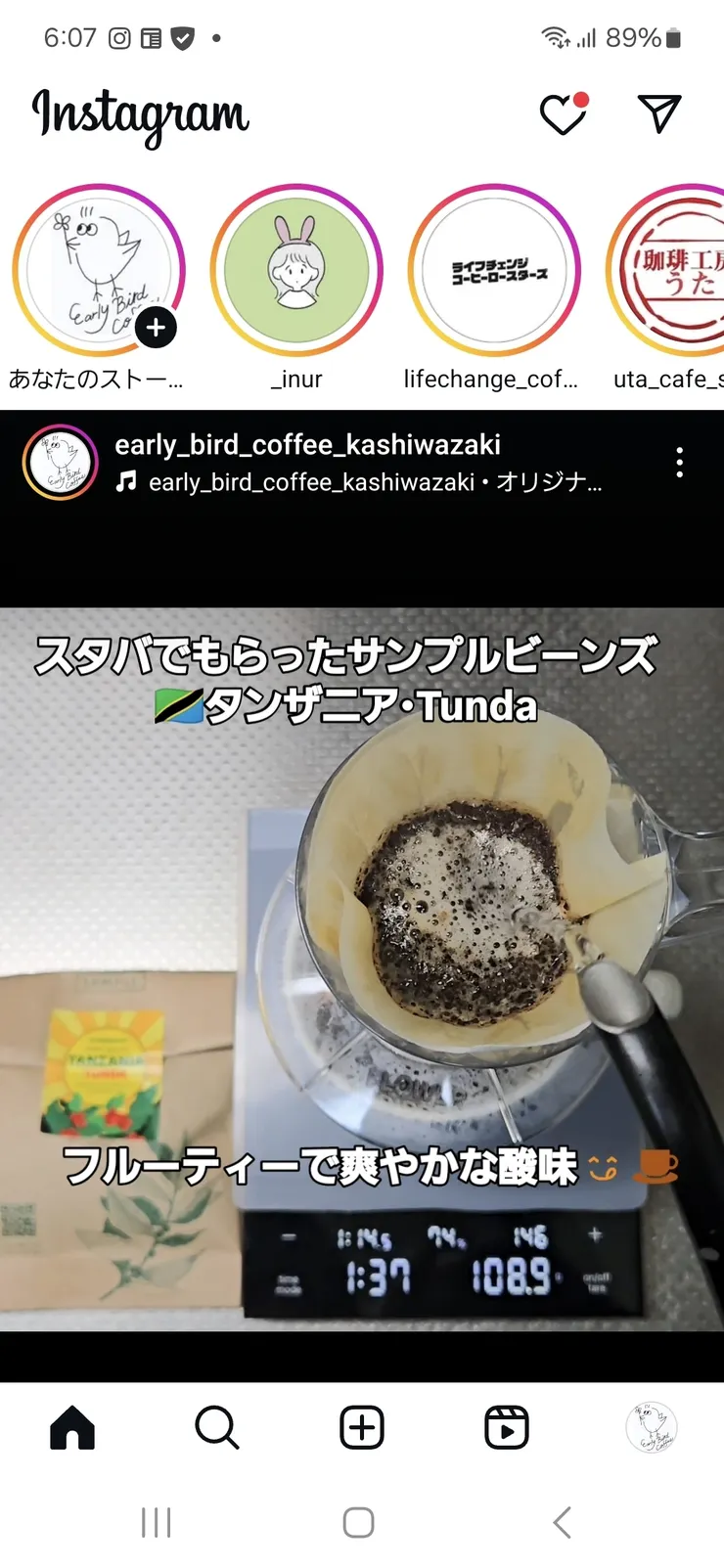The width and height of the screenshot is (724, 1568).
Task: Open the post's three-dot options menu
Action: pos(679,463)
